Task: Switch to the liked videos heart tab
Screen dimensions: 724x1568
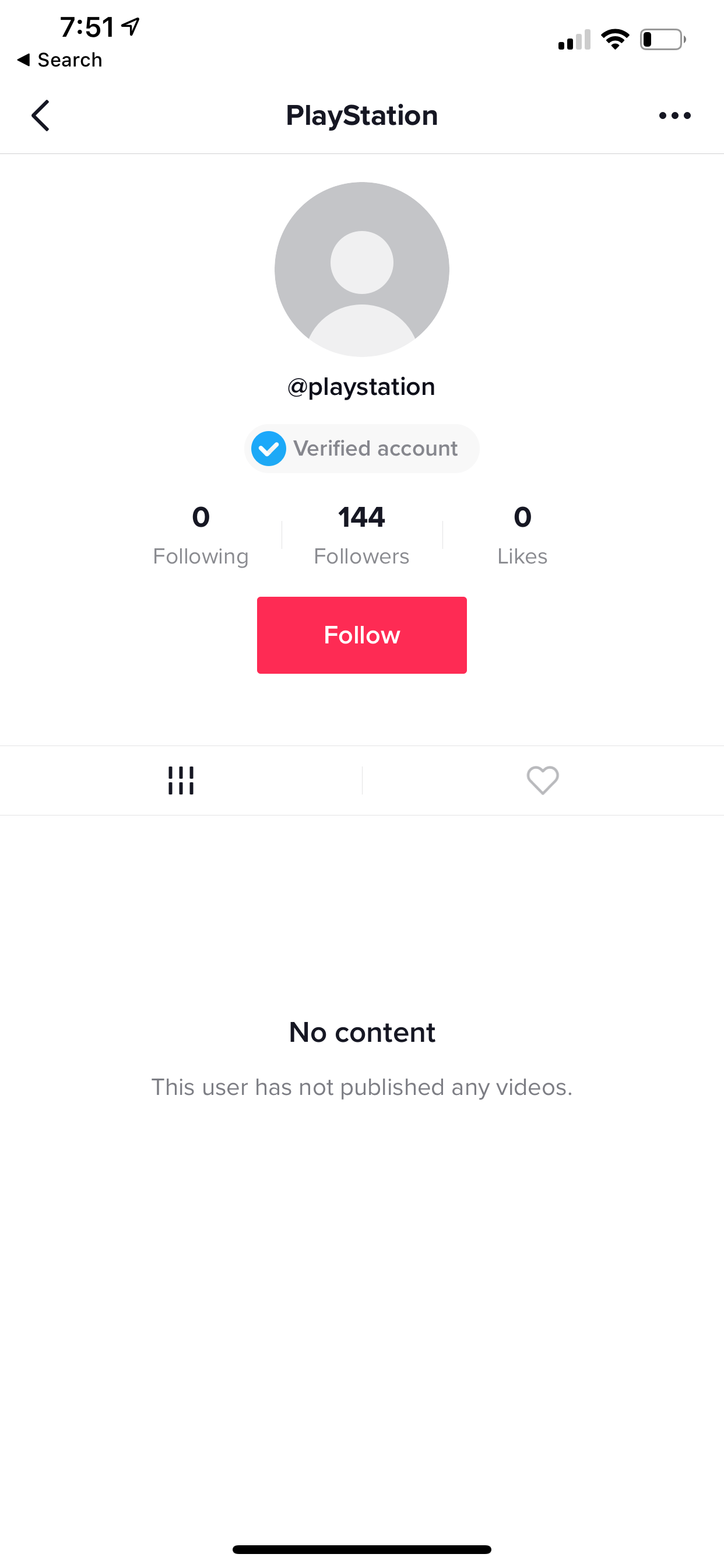Action: [542, 780]
